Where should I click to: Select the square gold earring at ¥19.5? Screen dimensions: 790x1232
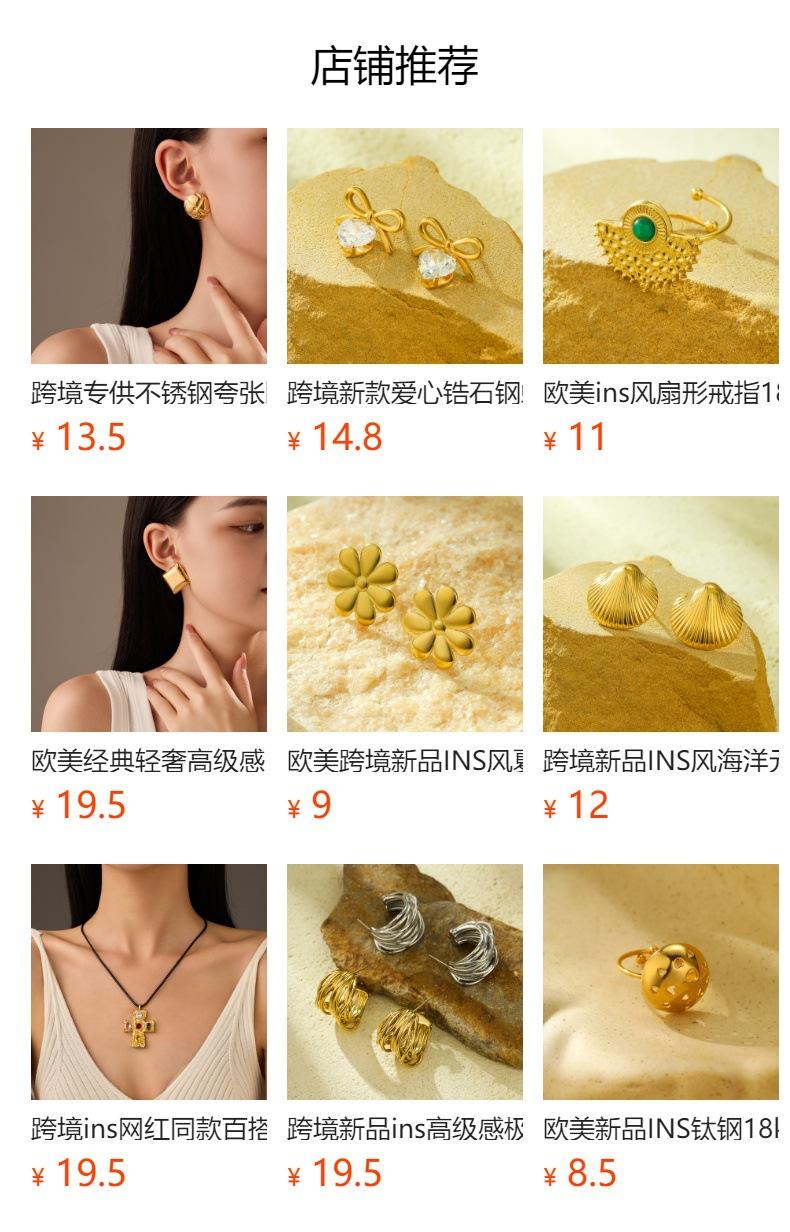point(149,614)
